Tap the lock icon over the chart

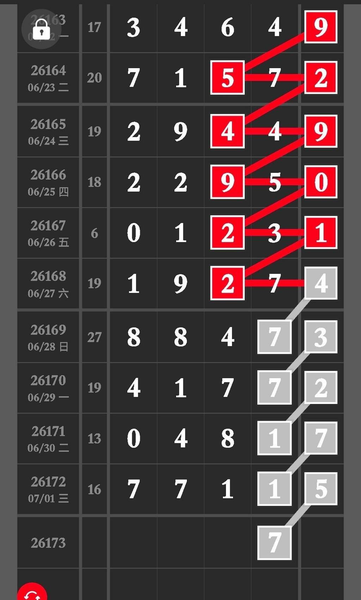click(41, 29)
